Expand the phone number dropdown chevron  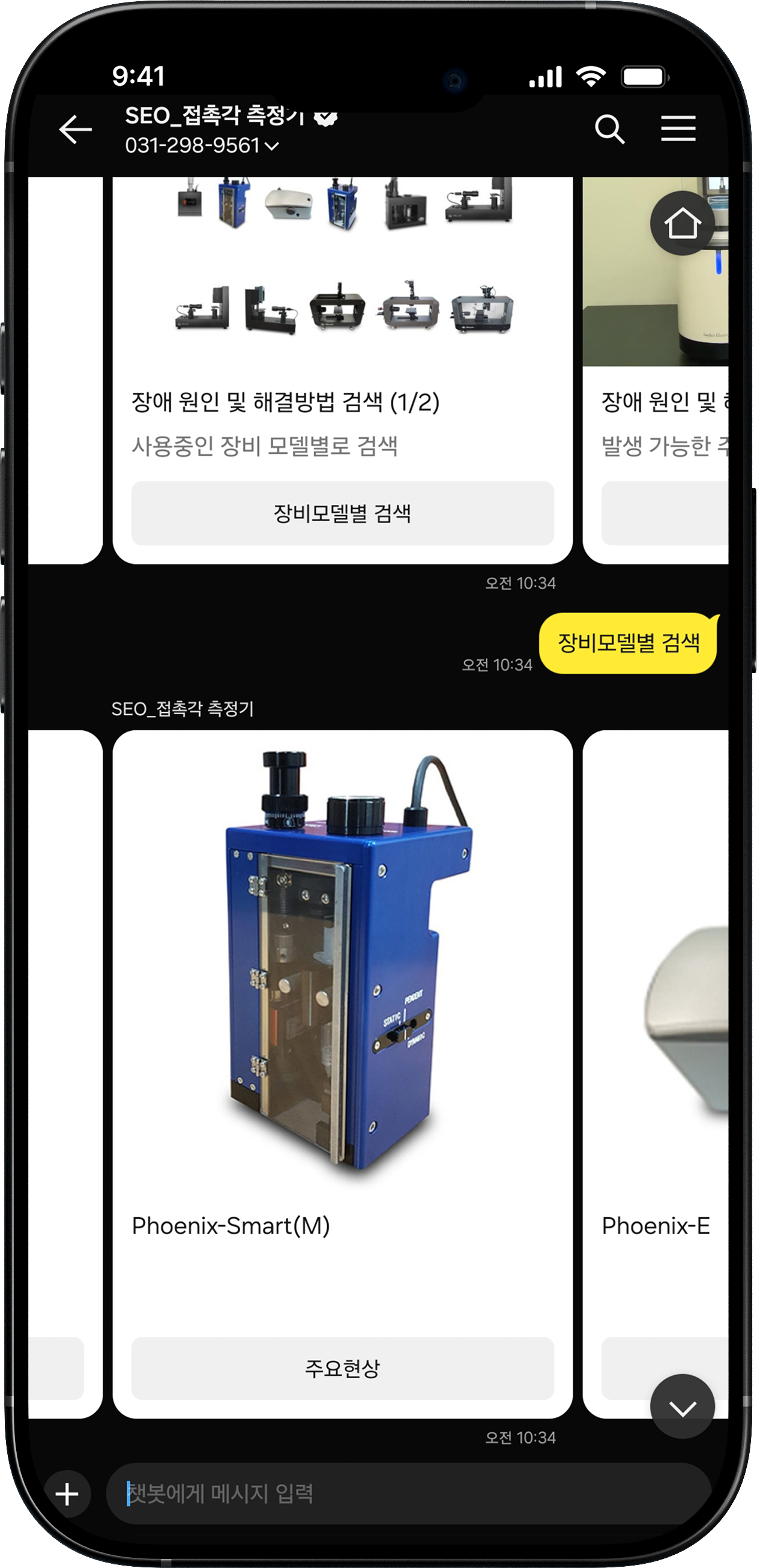[x=272, y=146]
